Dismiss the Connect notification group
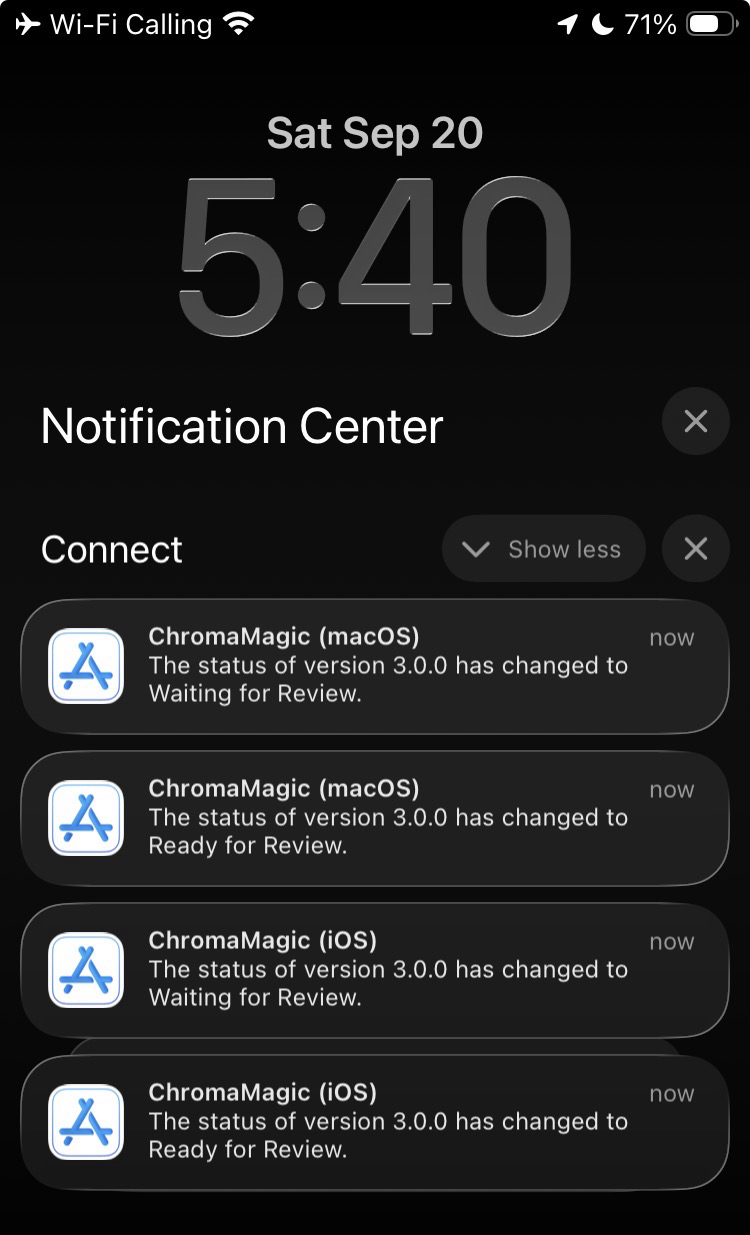Image resolution: width=750 pixels, height=1235 pixels. (x=695, y=548)
